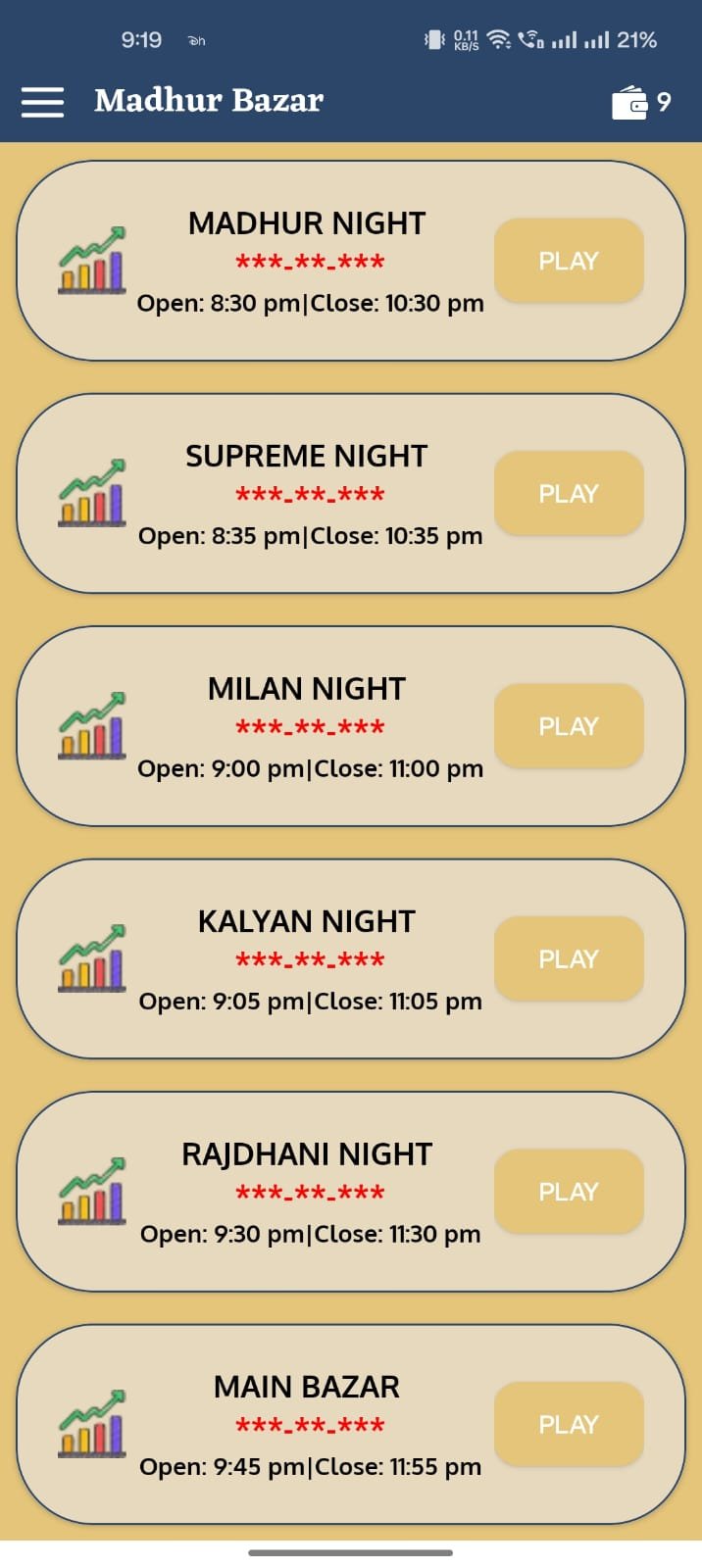Viewport: 702px width, 1568px height.
Task: Tap PLAY for Madhur Night
Action: (x=569, y=261)
